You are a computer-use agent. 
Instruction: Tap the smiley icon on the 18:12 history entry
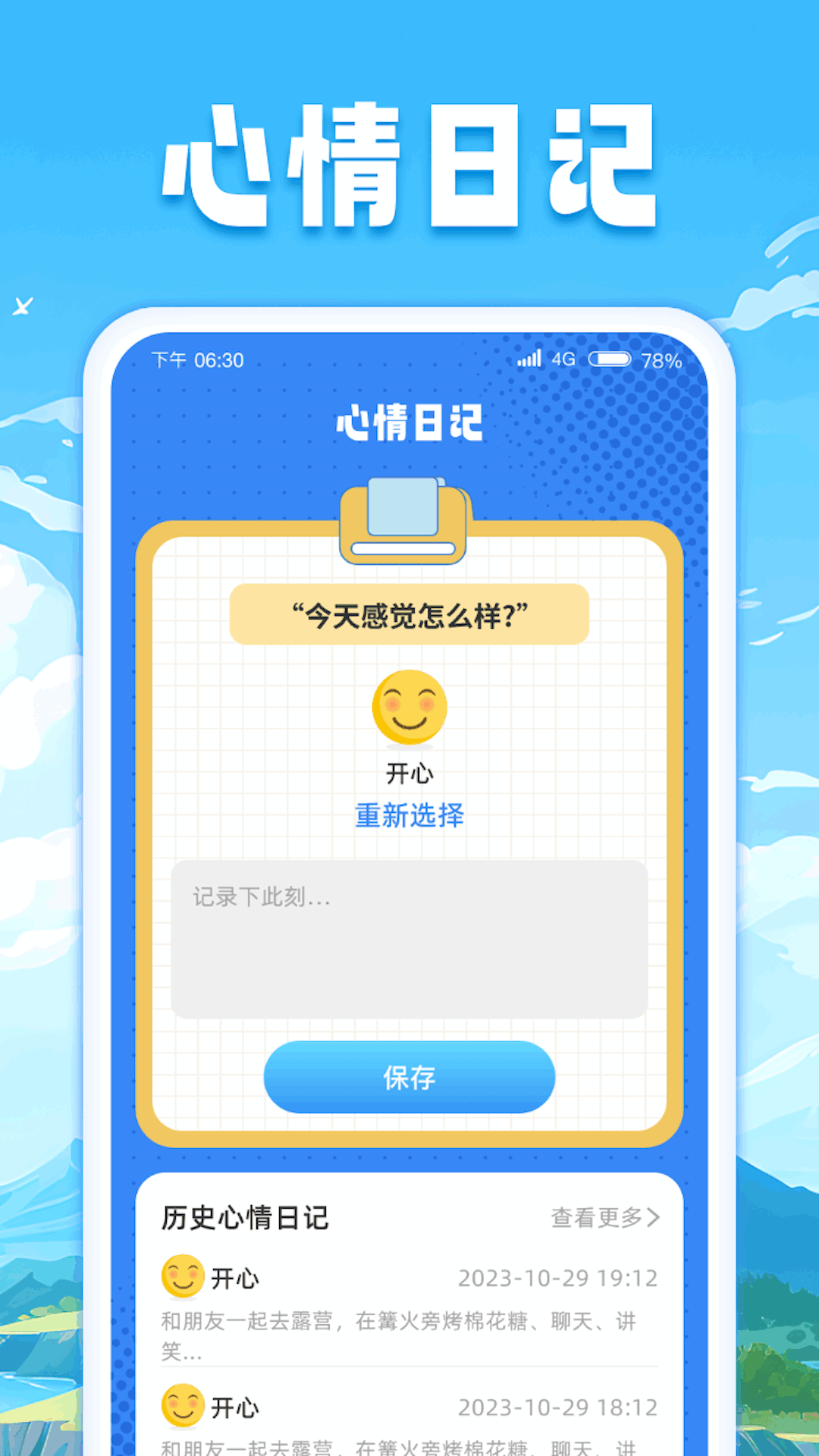(x=182, y=1407)
